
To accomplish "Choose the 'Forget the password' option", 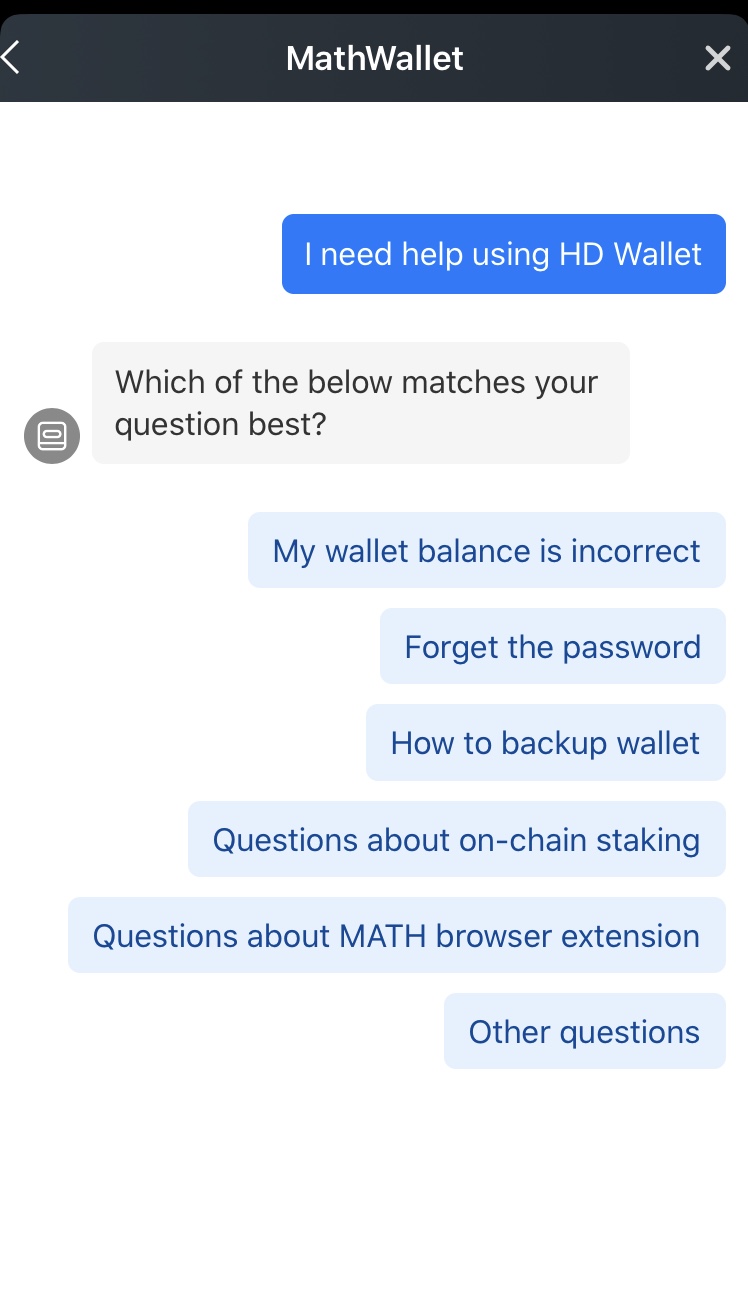I will (x=552, y=647).
